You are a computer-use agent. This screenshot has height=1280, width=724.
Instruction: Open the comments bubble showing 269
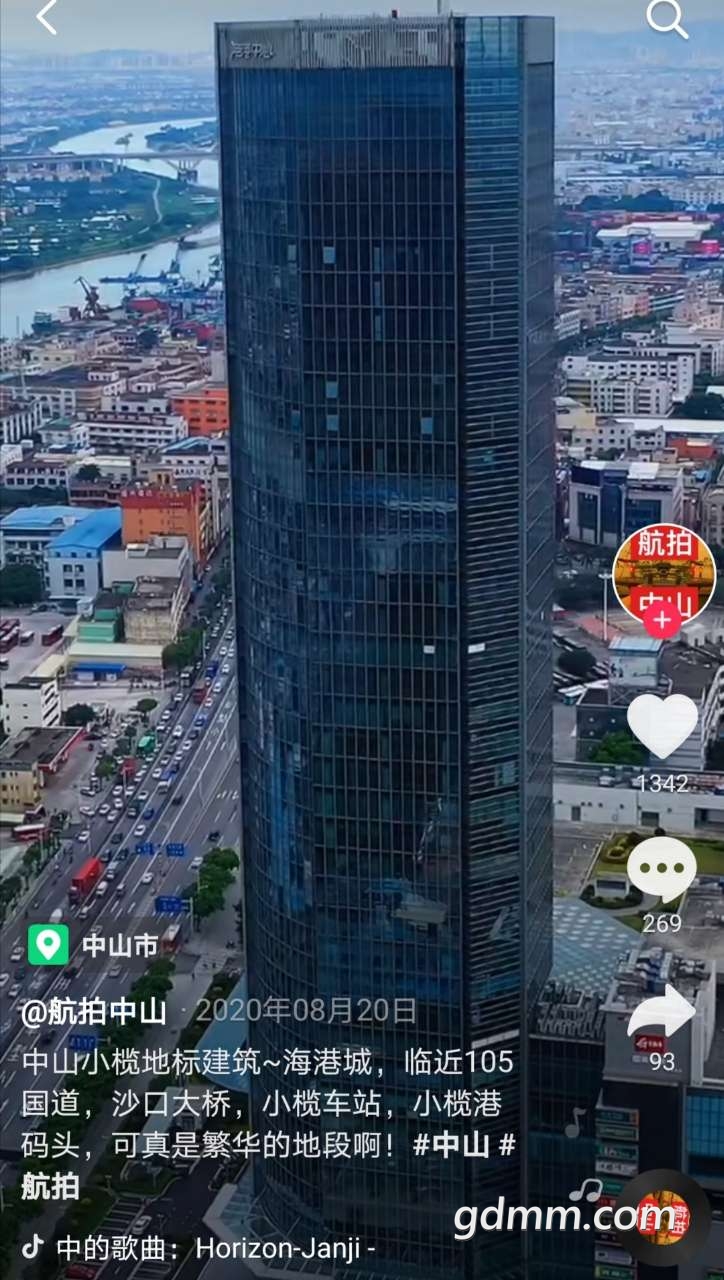[x=662, y=869]
